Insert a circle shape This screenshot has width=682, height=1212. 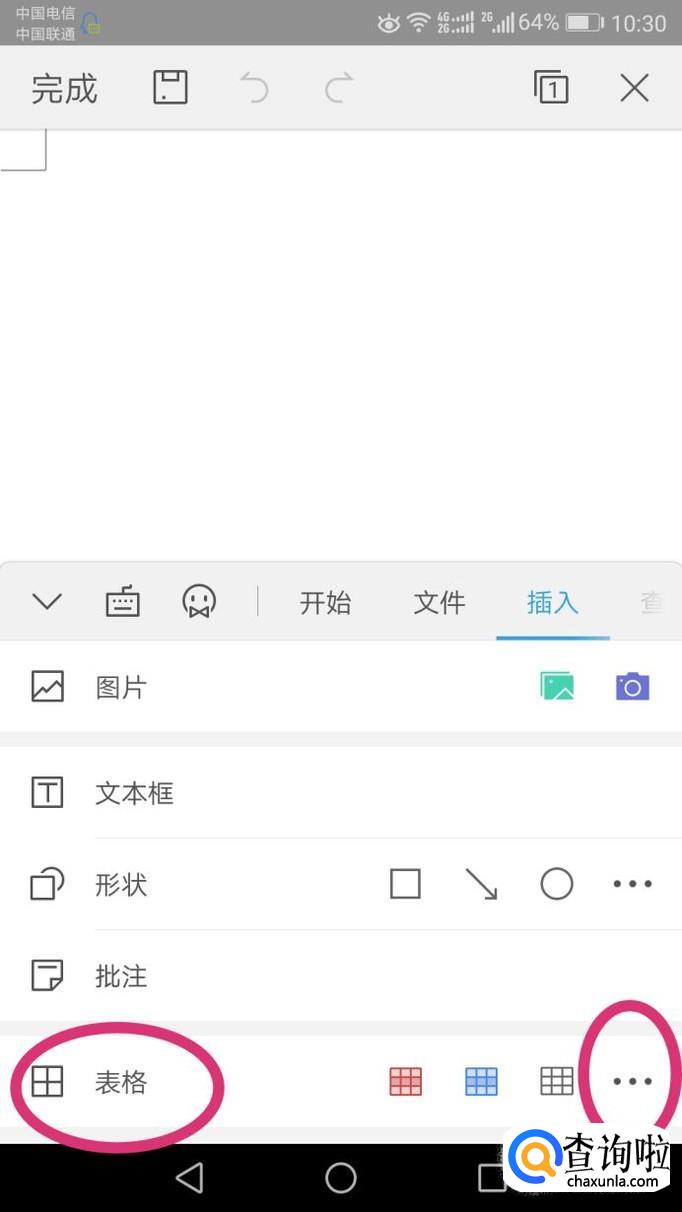click(556, 884)
